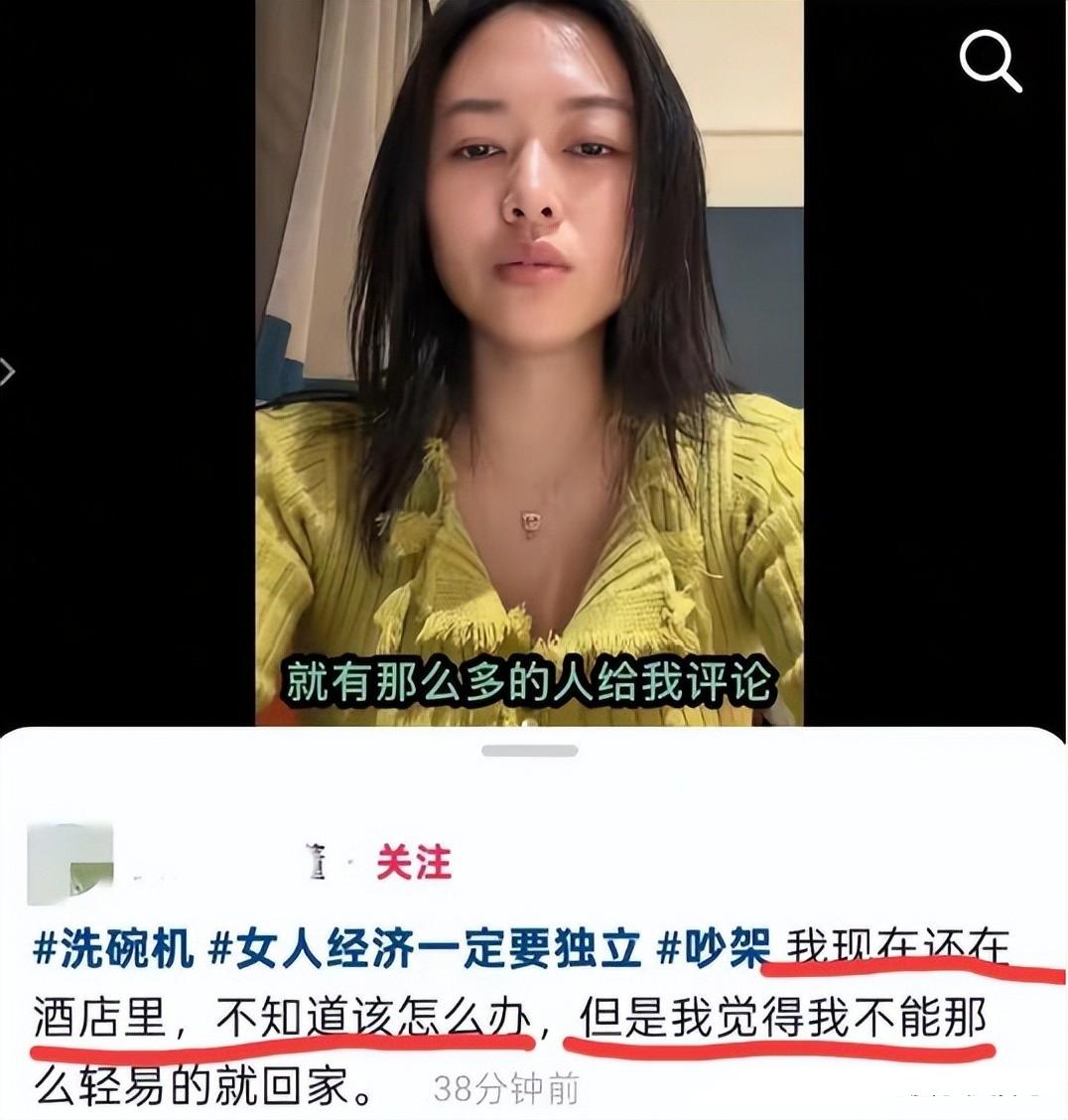This screenshot has width=1068, height=1120.
Task: Open the #吵架 hashtag
Action: pyautogui.click(x=713, y=950)
